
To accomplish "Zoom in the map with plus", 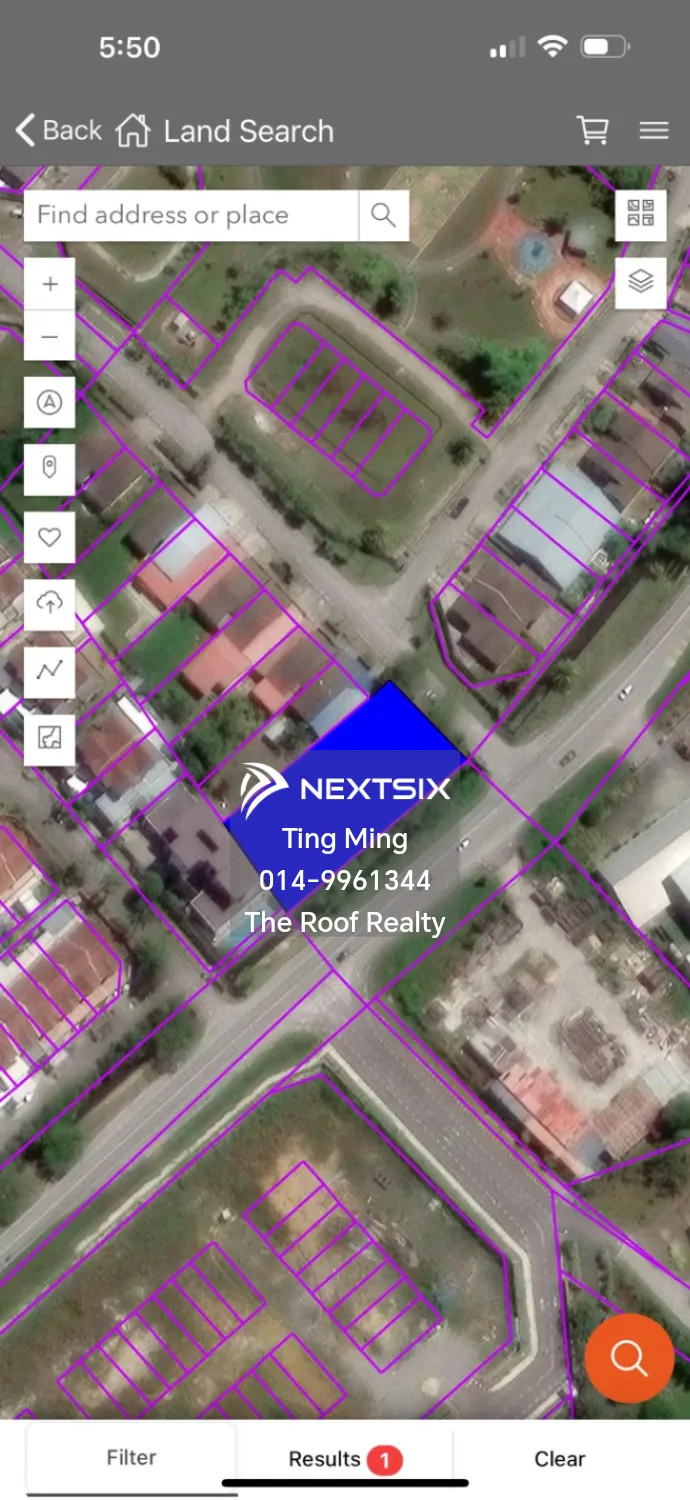I will click(x=50, y=284).
